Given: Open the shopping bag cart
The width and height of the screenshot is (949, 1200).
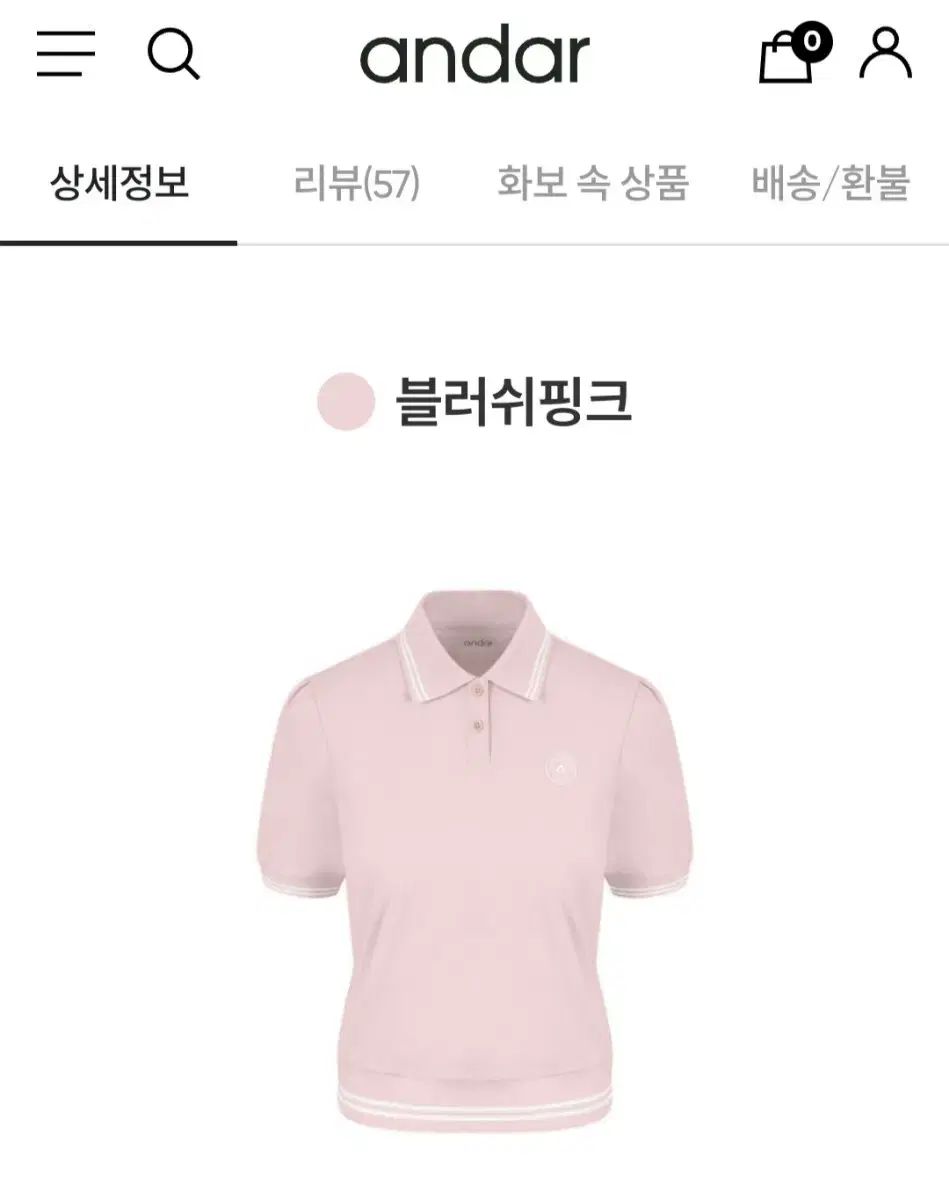Looking at the screenshot, I should (793, 55).
